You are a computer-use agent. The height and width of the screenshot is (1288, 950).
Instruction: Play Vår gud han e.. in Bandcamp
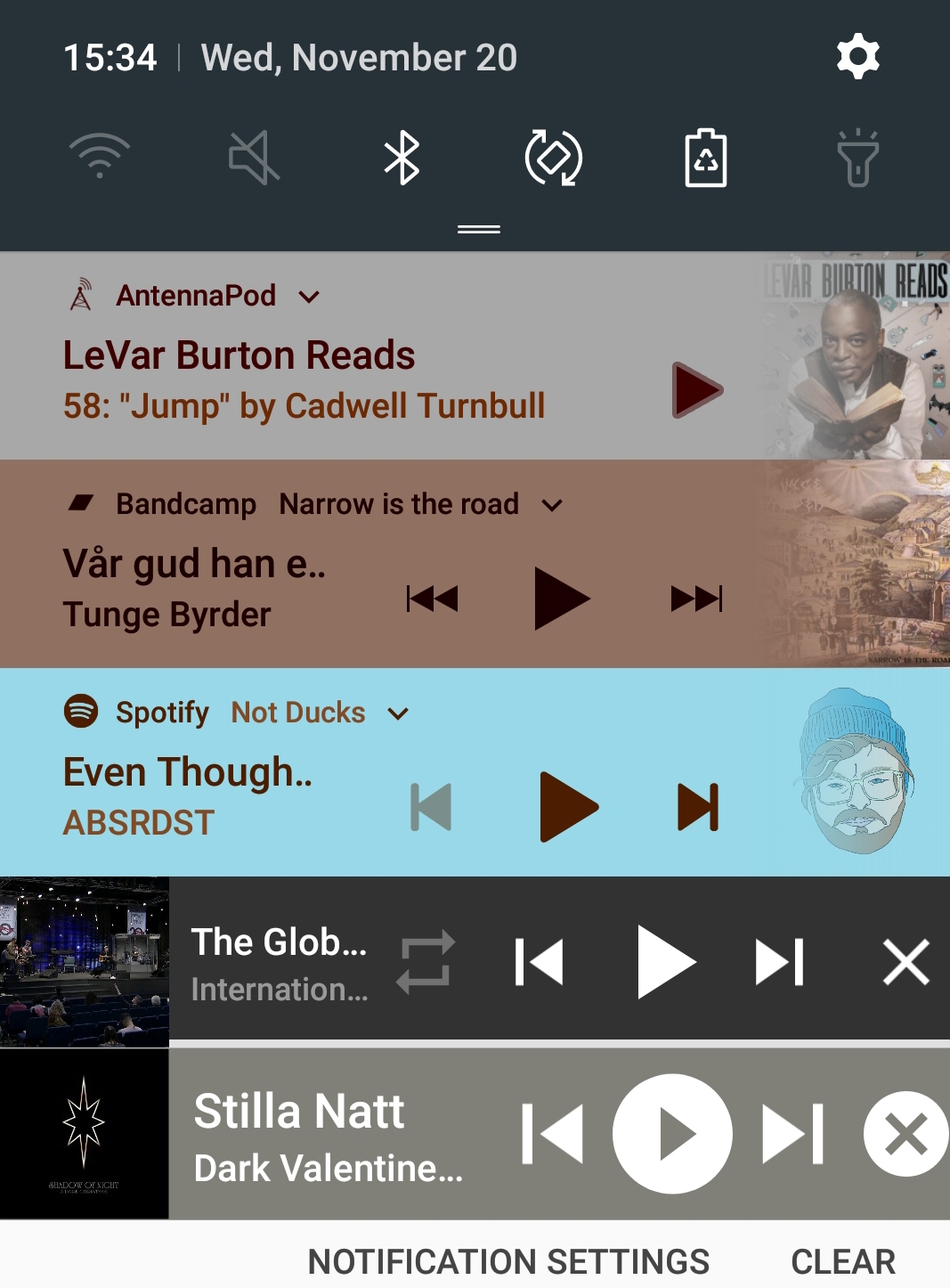[x=562, y=599]
